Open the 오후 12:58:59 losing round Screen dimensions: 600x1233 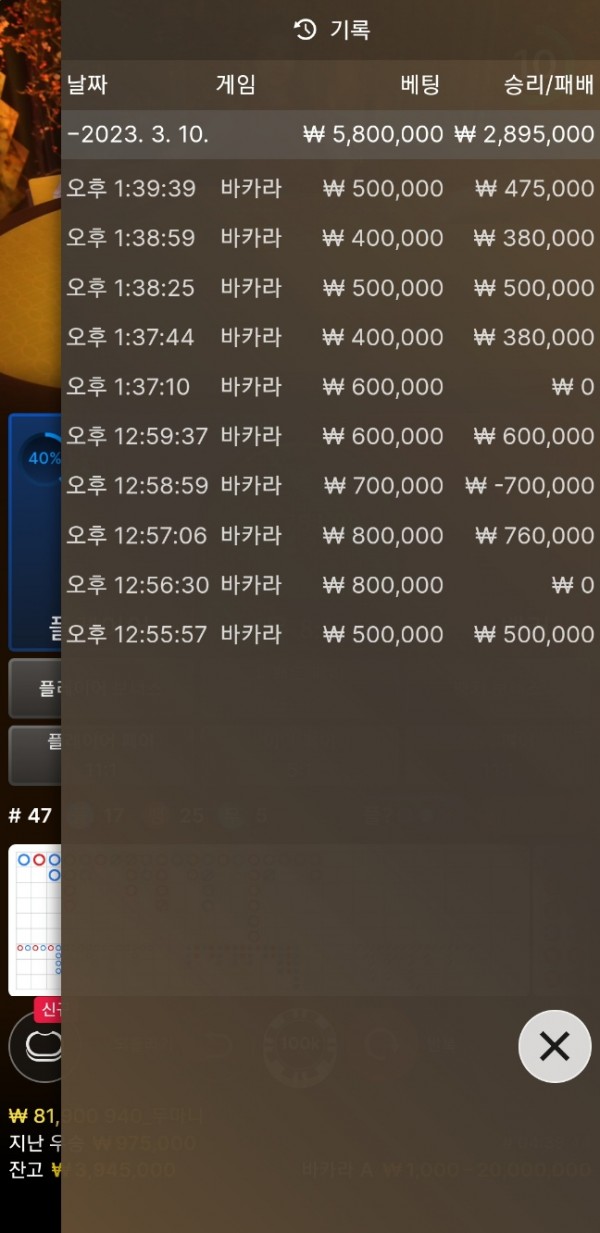(330, 486)
